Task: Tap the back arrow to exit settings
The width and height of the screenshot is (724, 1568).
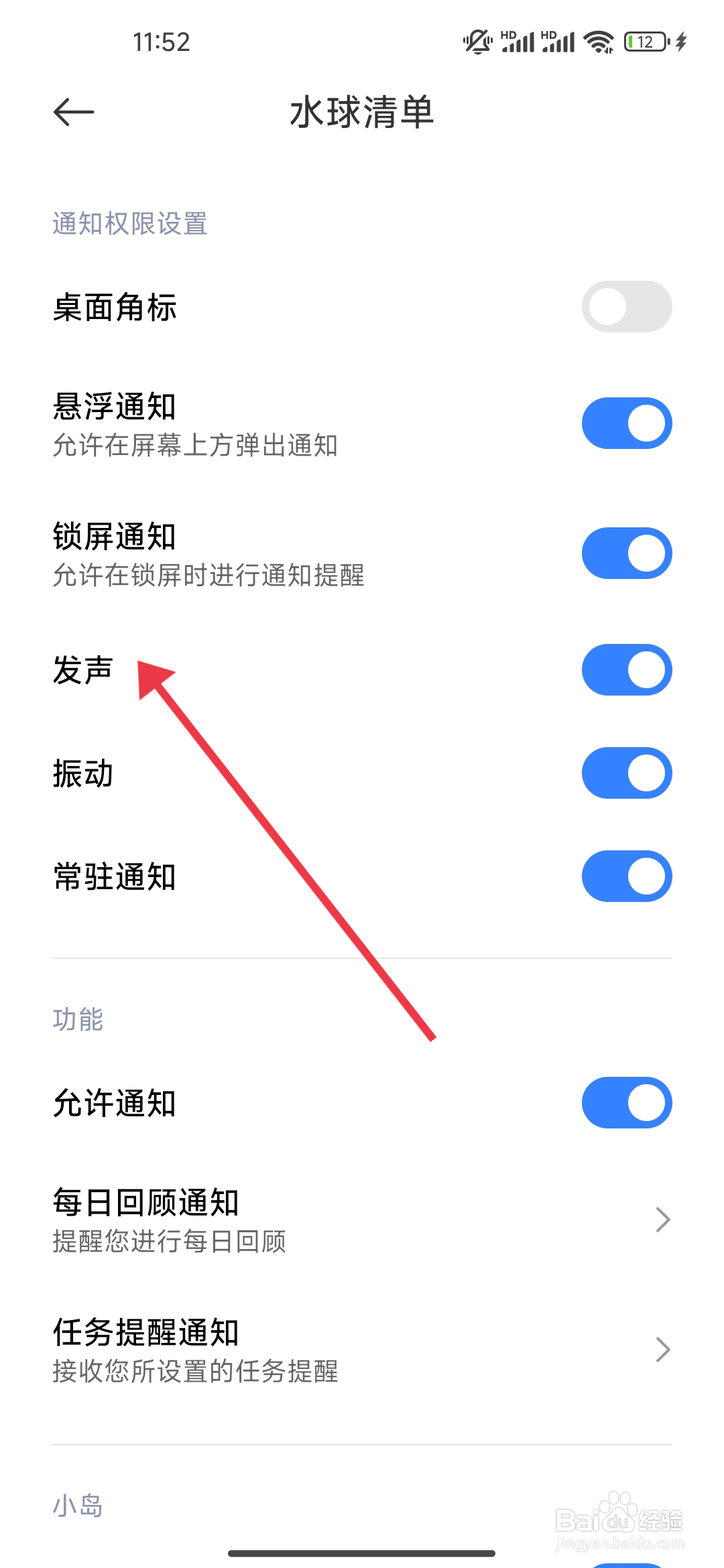Action: tap(71, 111)
